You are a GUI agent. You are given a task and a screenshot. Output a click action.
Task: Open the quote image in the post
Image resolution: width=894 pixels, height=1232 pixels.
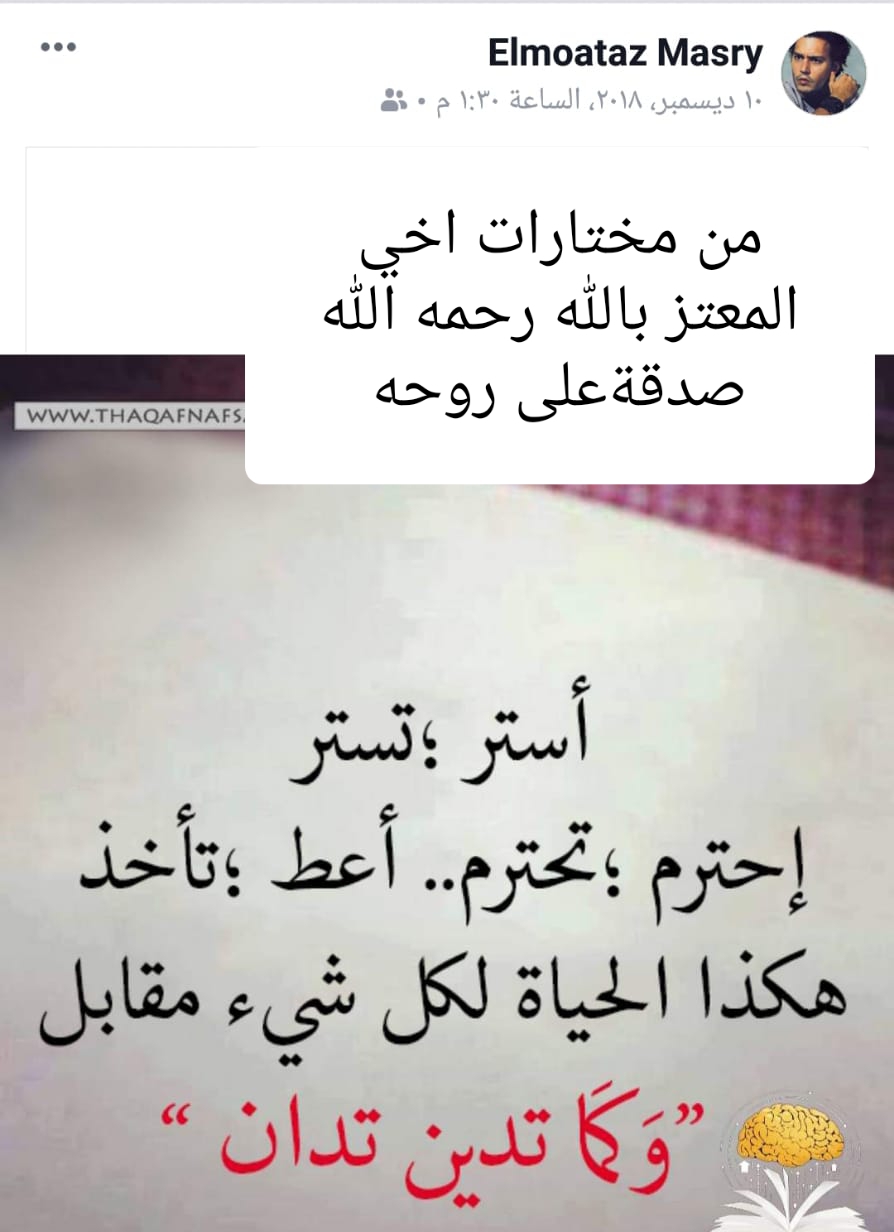[x=446, y=850]
